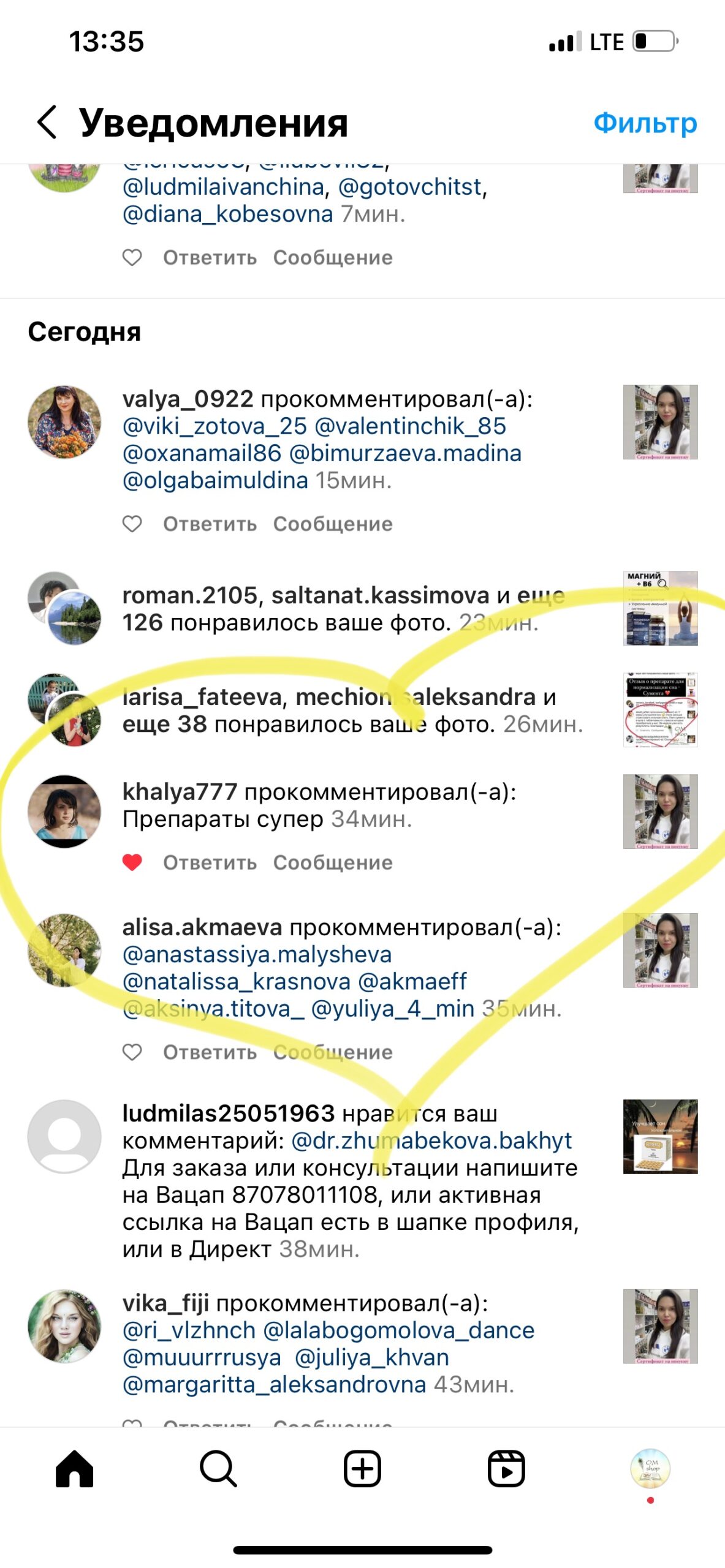The image size is (725, 1568).
Task: Tap Сообщение under valya_0922's comment
Action: coord(333,524)
